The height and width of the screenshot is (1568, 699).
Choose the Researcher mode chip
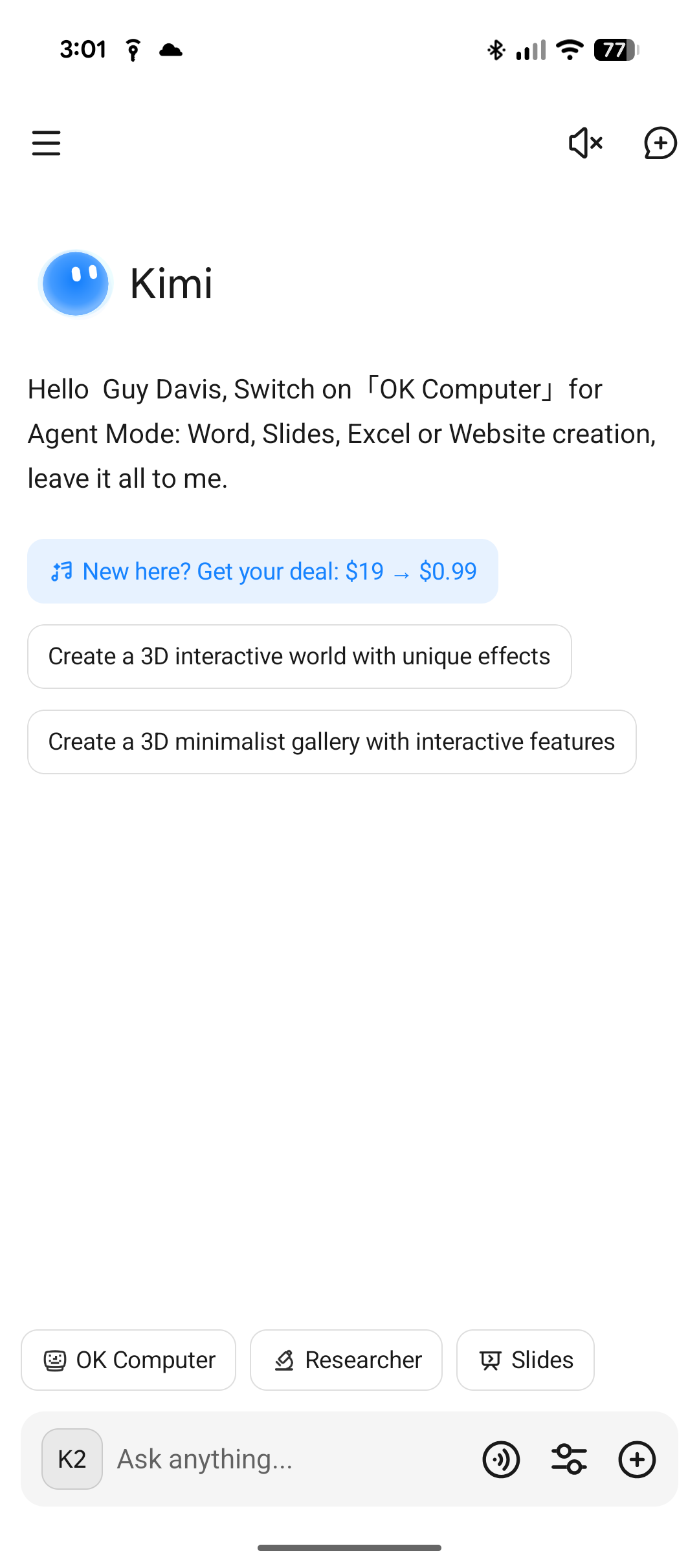[346, 1360]
